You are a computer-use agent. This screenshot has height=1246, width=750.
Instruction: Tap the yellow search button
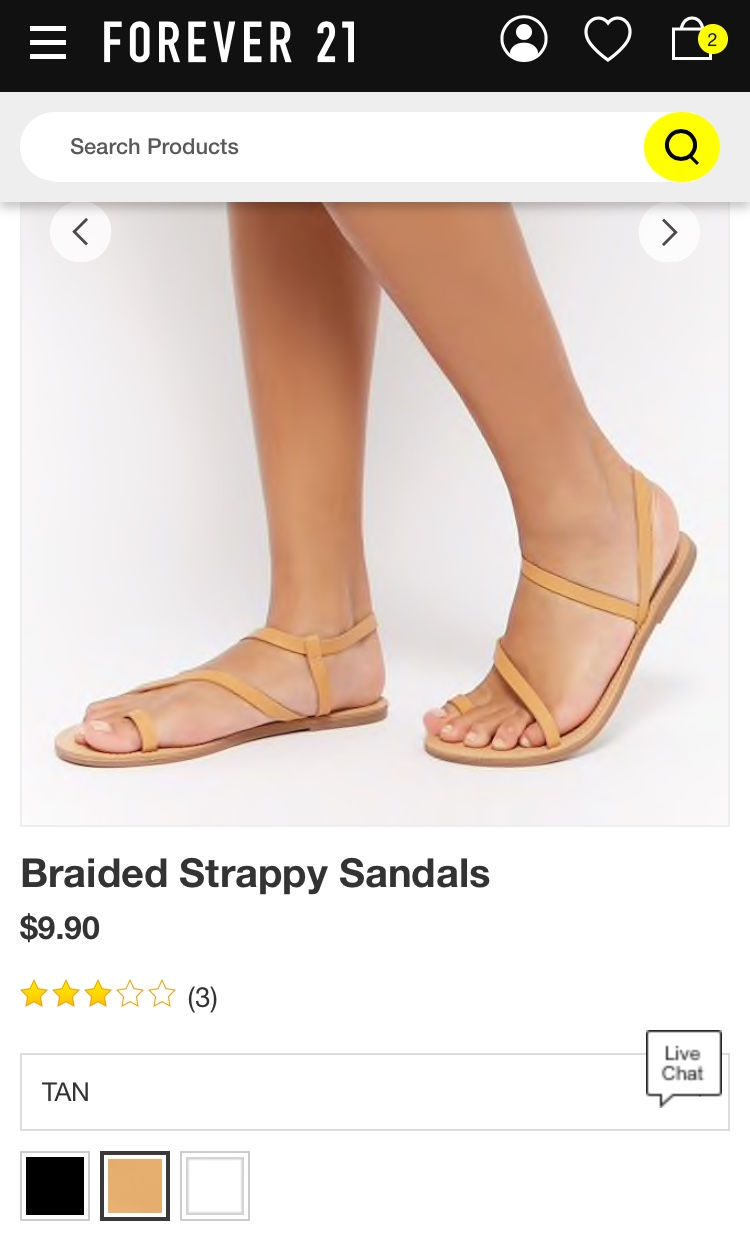click(x=681, y=147)
